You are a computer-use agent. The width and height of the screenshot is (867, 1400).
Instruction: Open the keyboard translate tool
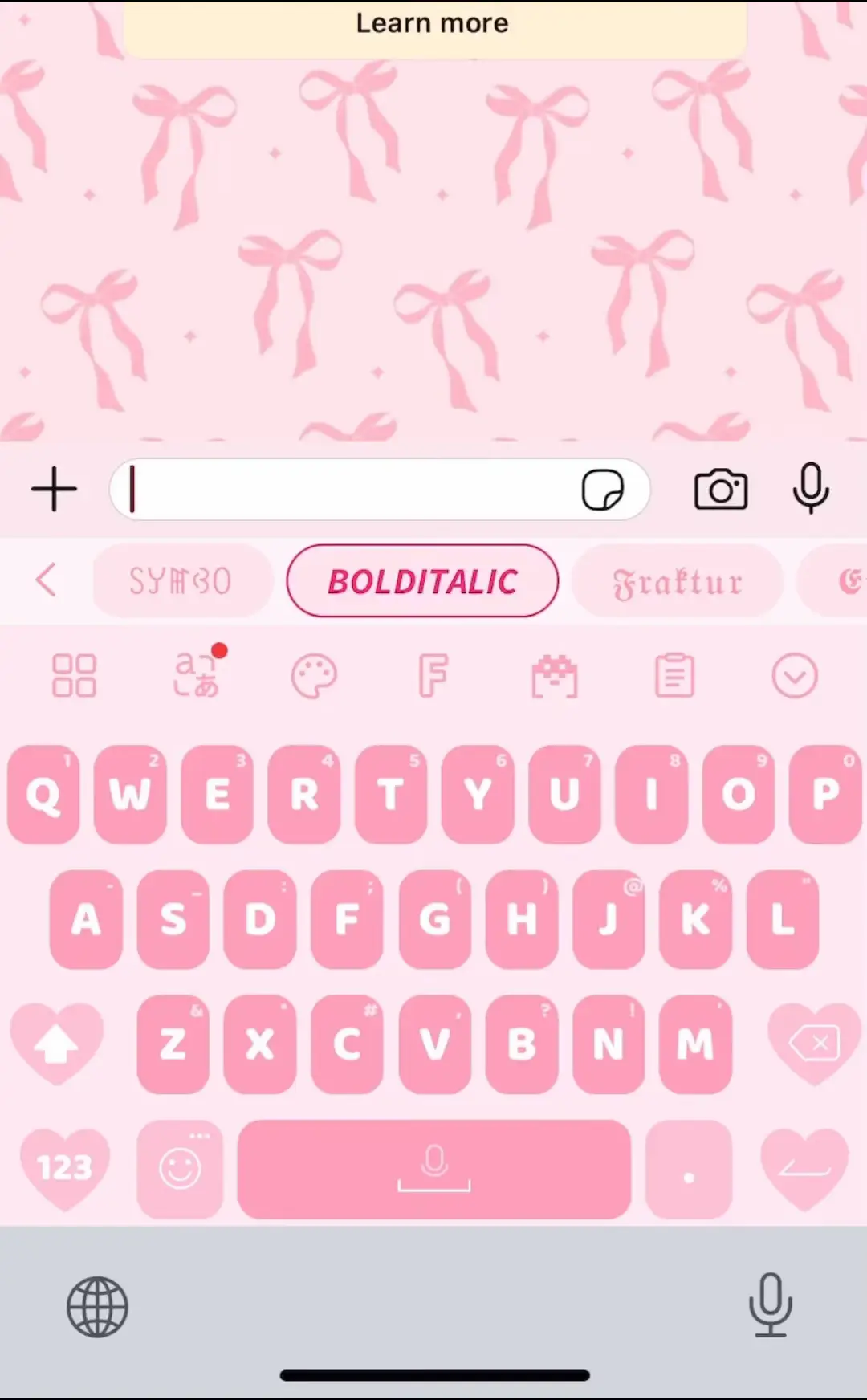pos(197,675)
